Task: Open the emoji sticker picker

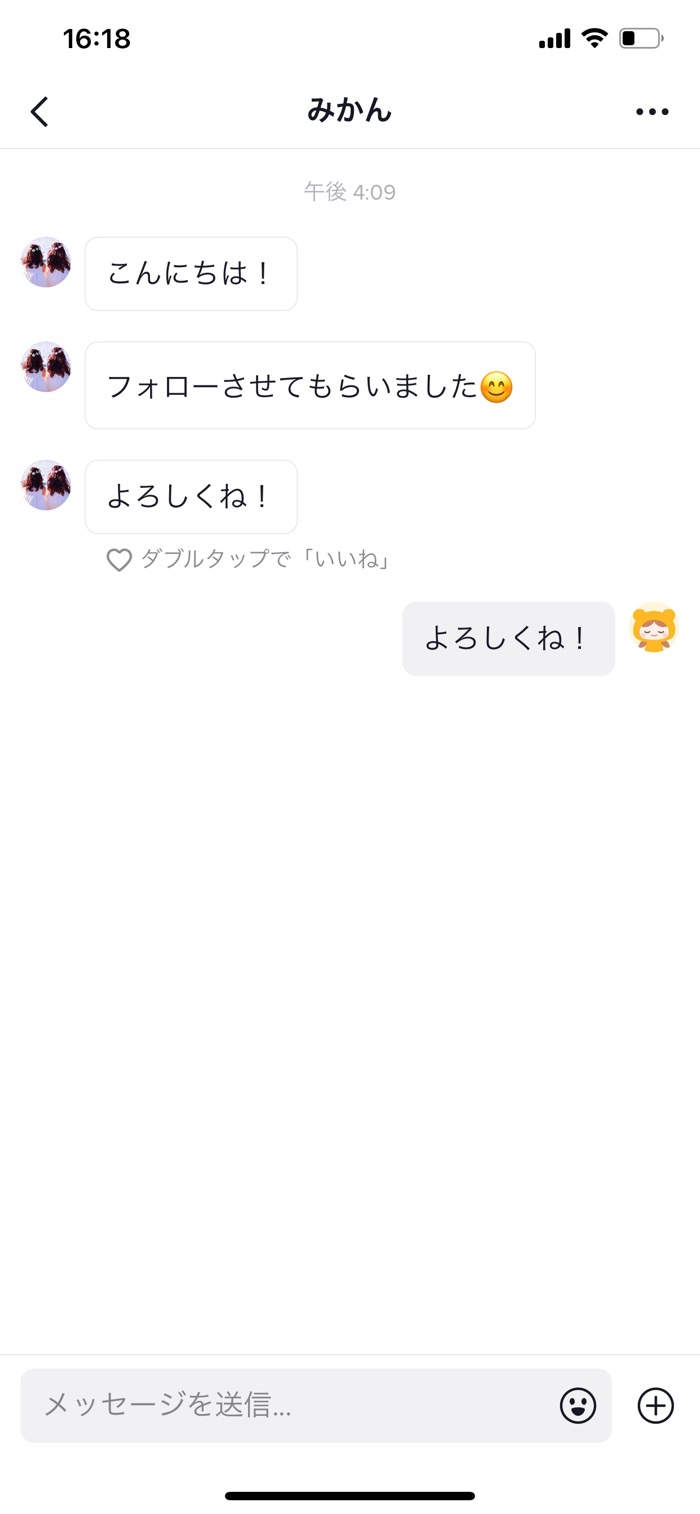Action: pos(578,1405)
